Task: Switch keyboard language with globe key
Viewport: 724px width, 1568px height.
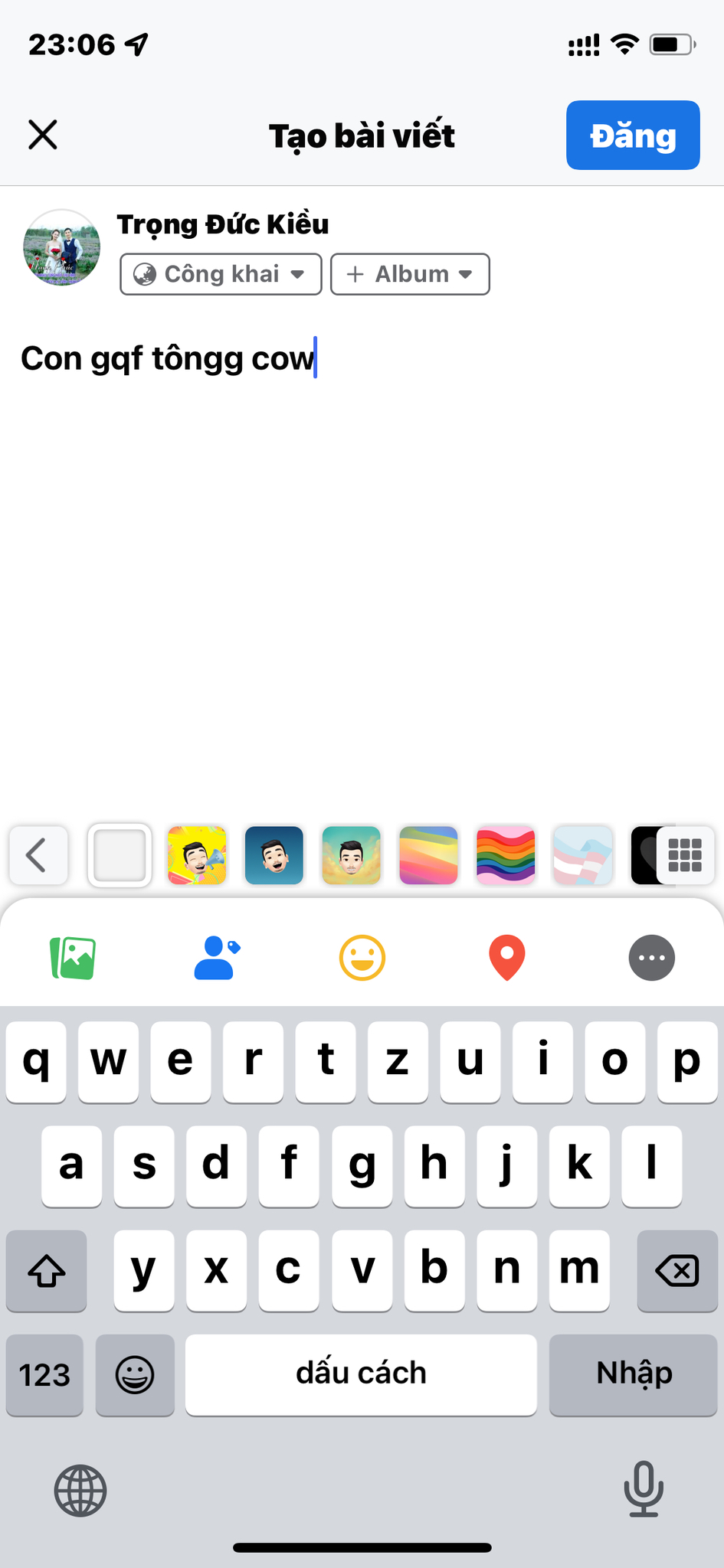Action: [x=80, y=1491]
